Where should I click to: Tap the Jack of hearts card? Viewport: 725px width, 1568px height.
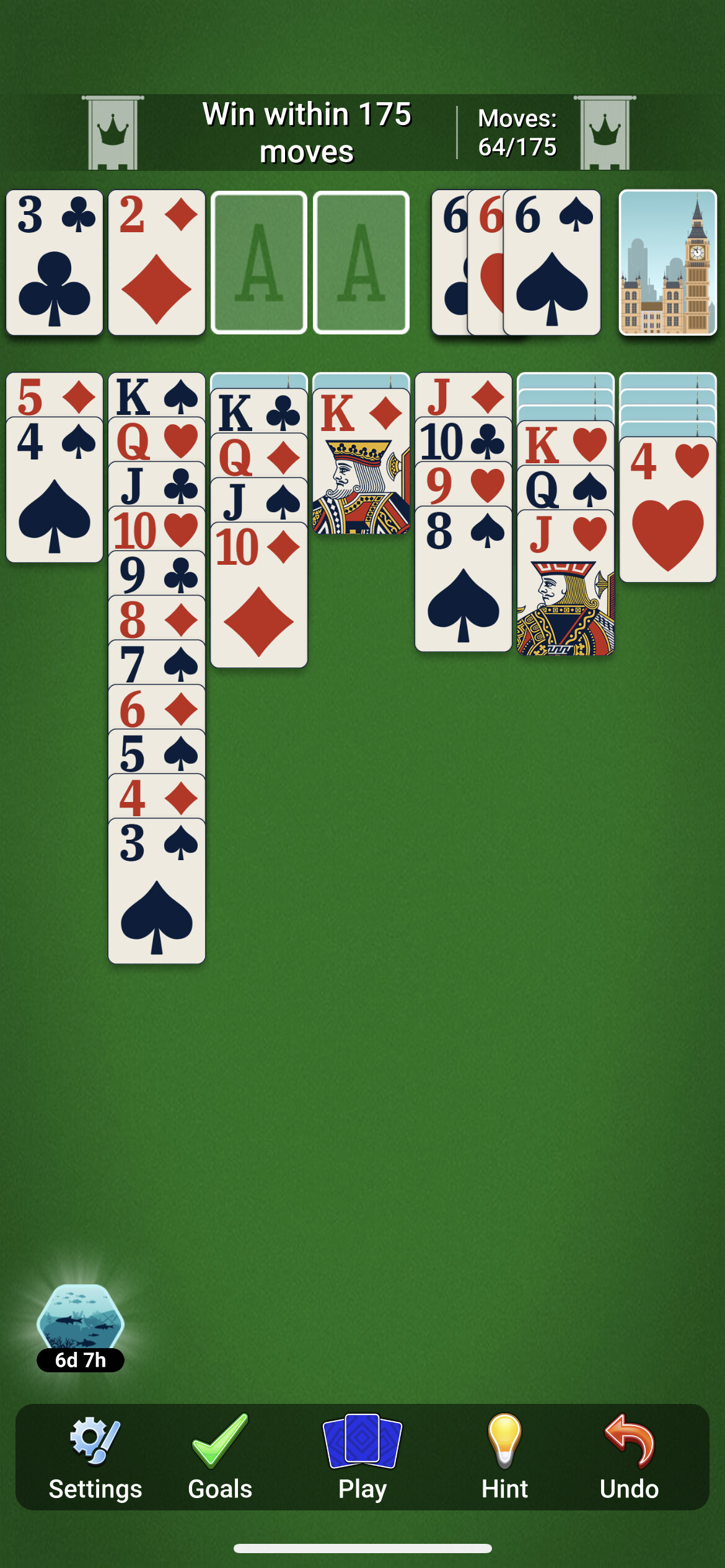566,583
